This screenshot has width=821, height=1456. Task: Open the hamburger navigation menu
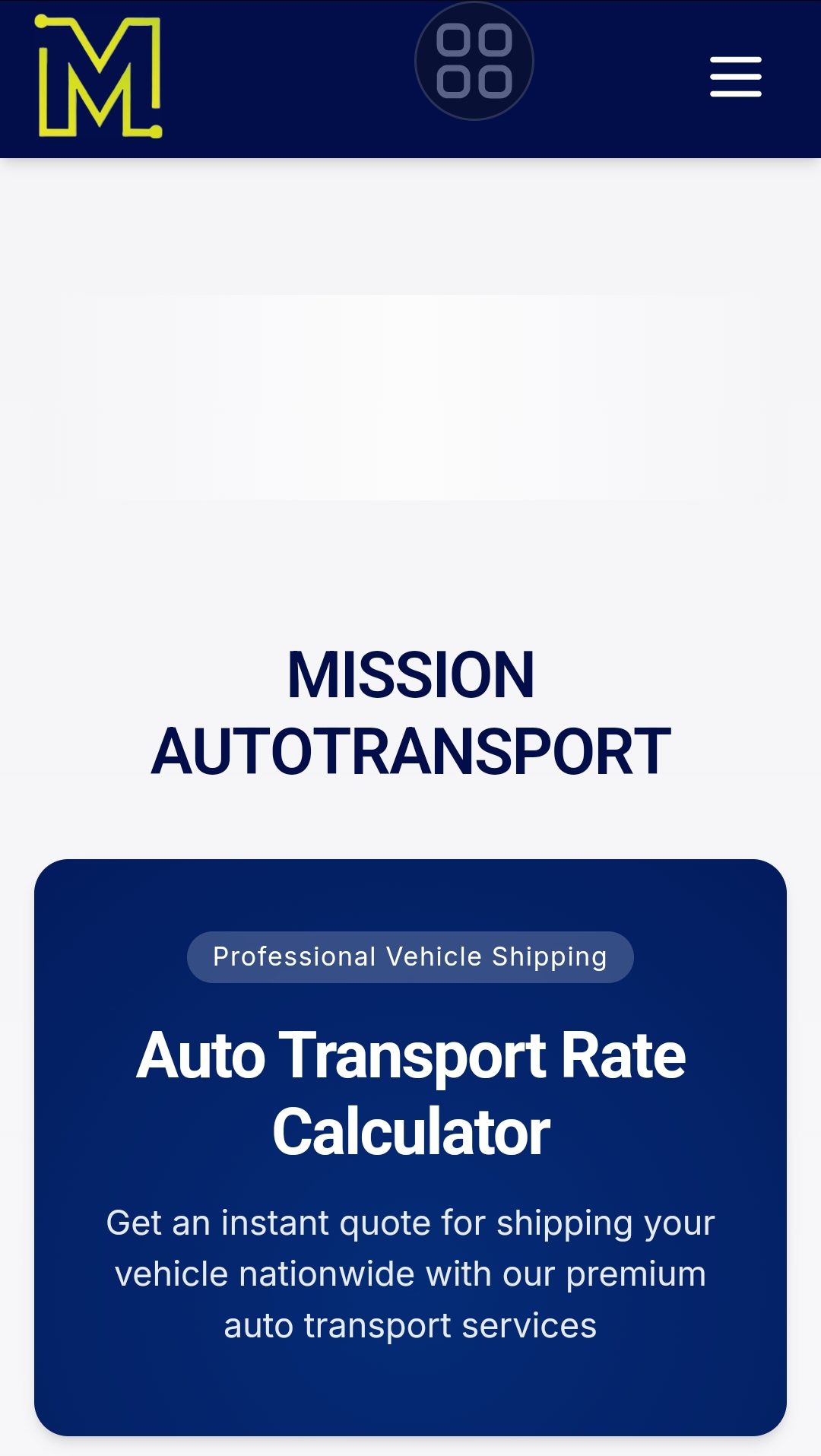click(x=735, y=77)
